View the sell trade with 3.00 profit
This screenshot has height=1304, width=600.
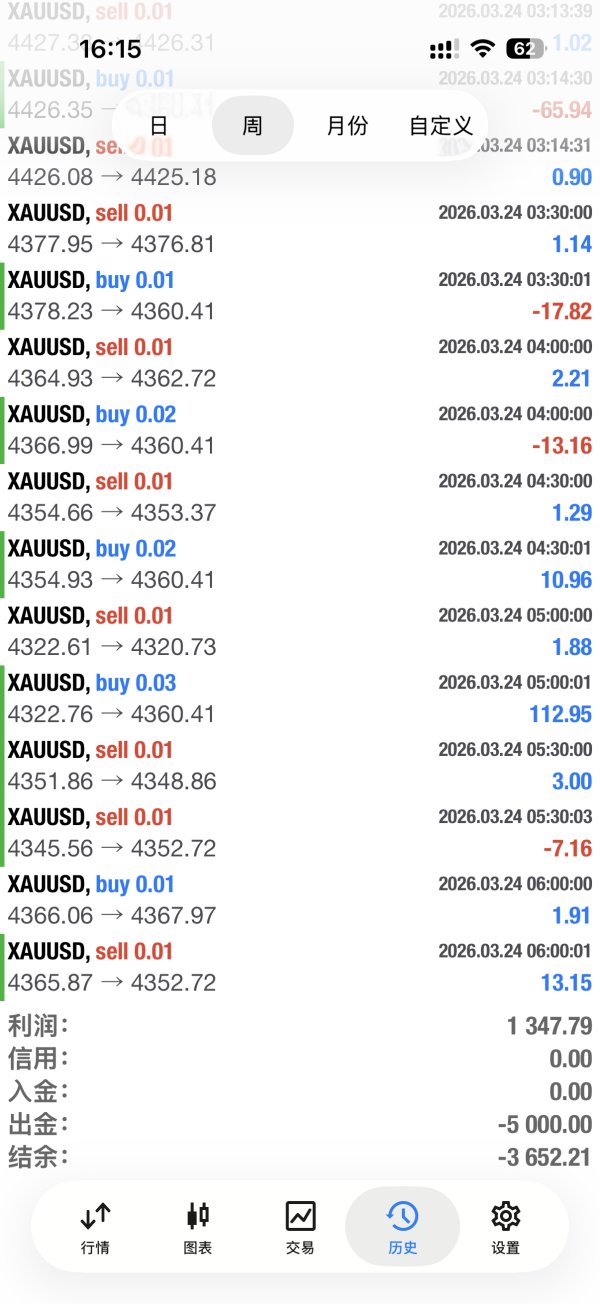[300, 765]
